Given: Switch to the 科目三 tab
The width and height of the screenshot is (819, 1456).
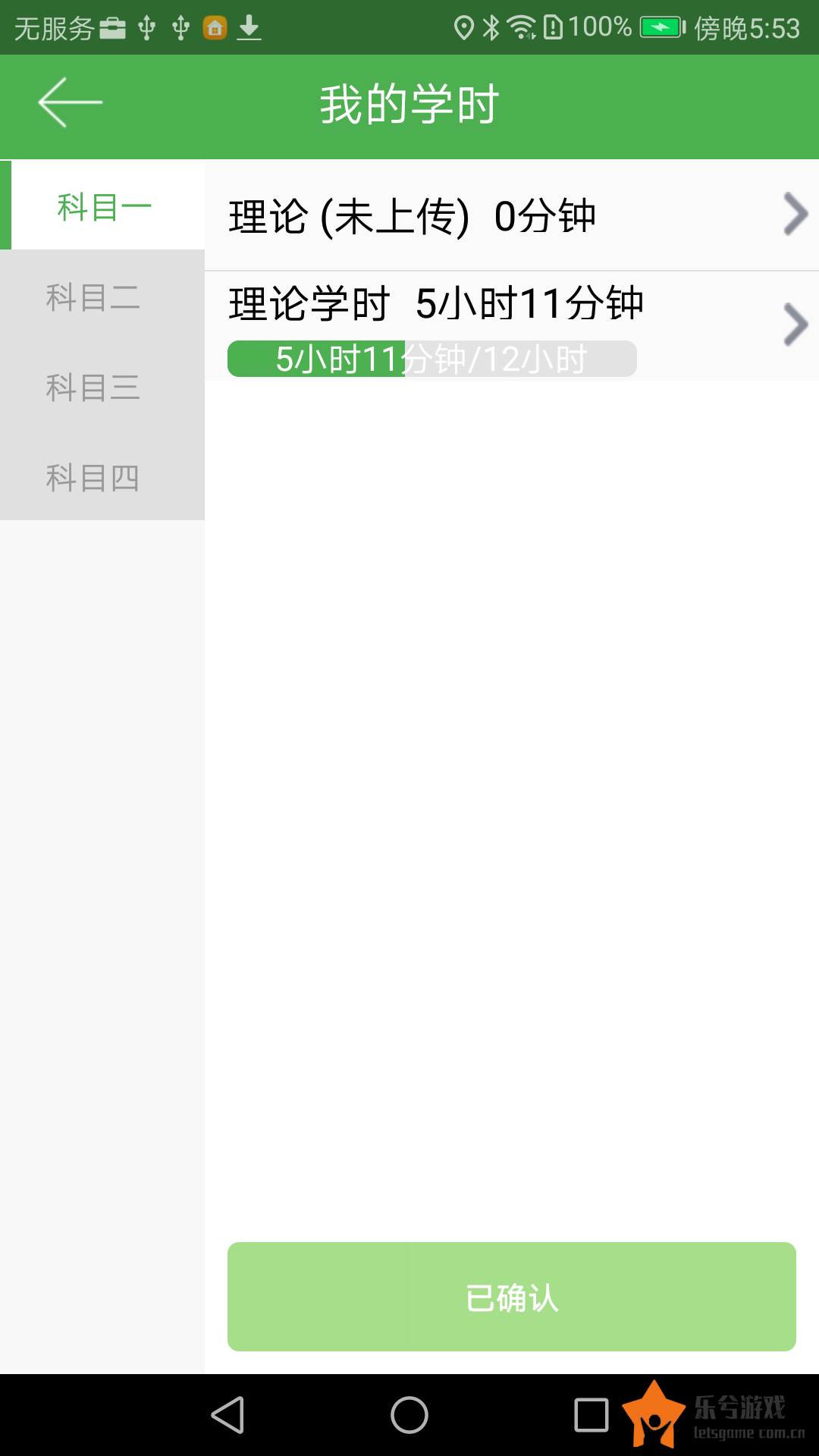Looking at the screenshot, I should [102, 385].
